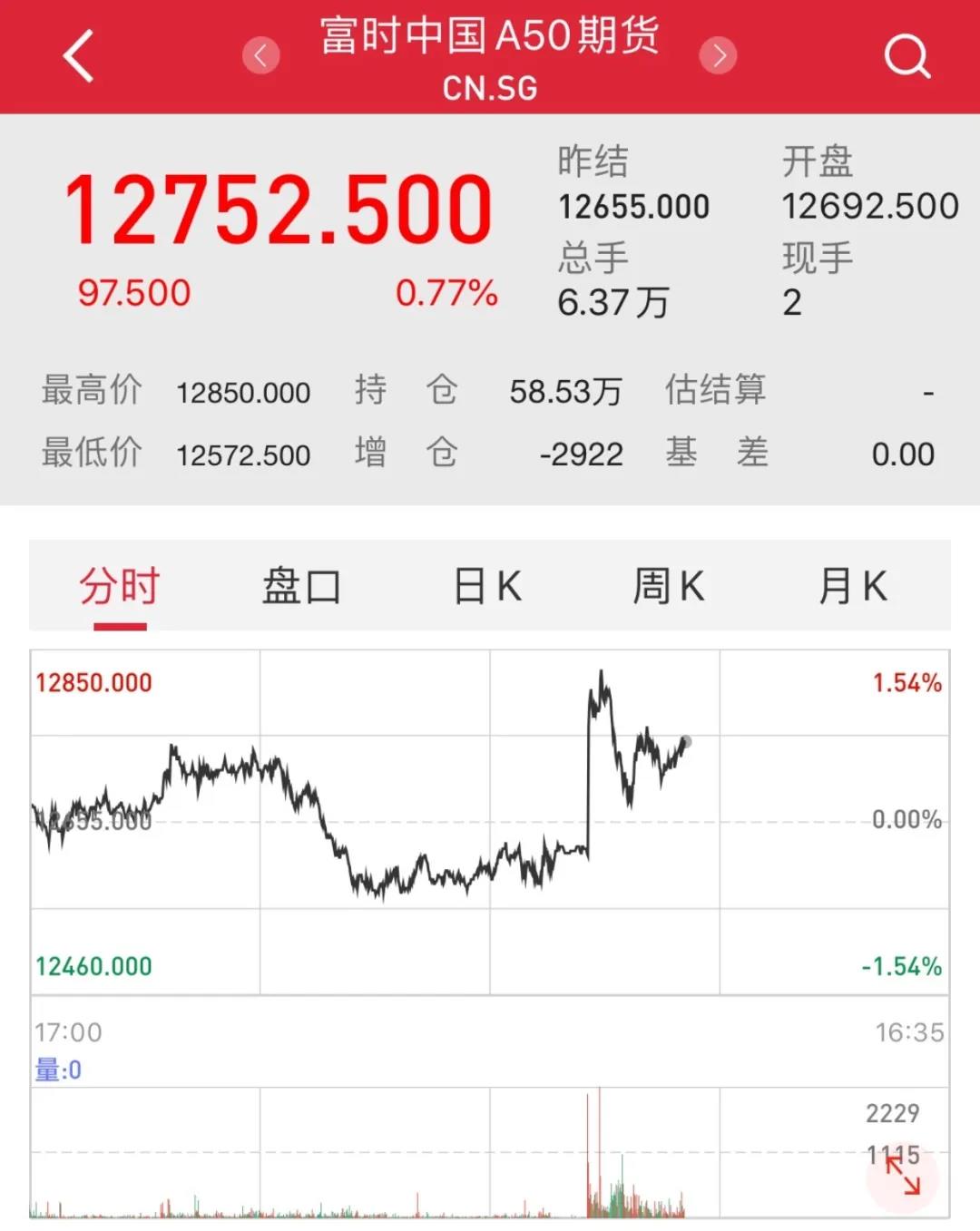Switch to the next futures contract
The height and width of the screenshot is (1231, 980).
(718, 56)
